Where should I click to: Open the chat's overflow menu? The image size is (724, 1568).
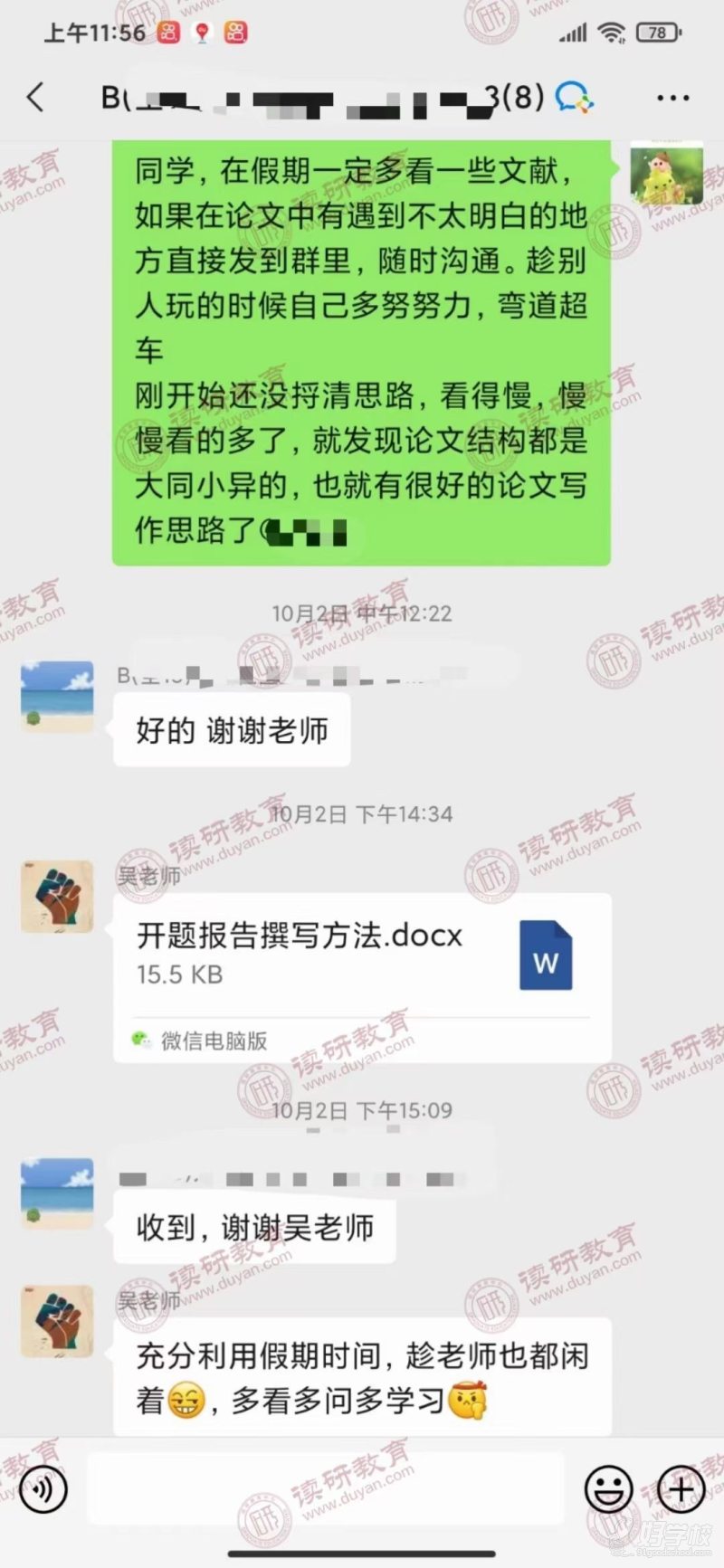click(672, 98)
